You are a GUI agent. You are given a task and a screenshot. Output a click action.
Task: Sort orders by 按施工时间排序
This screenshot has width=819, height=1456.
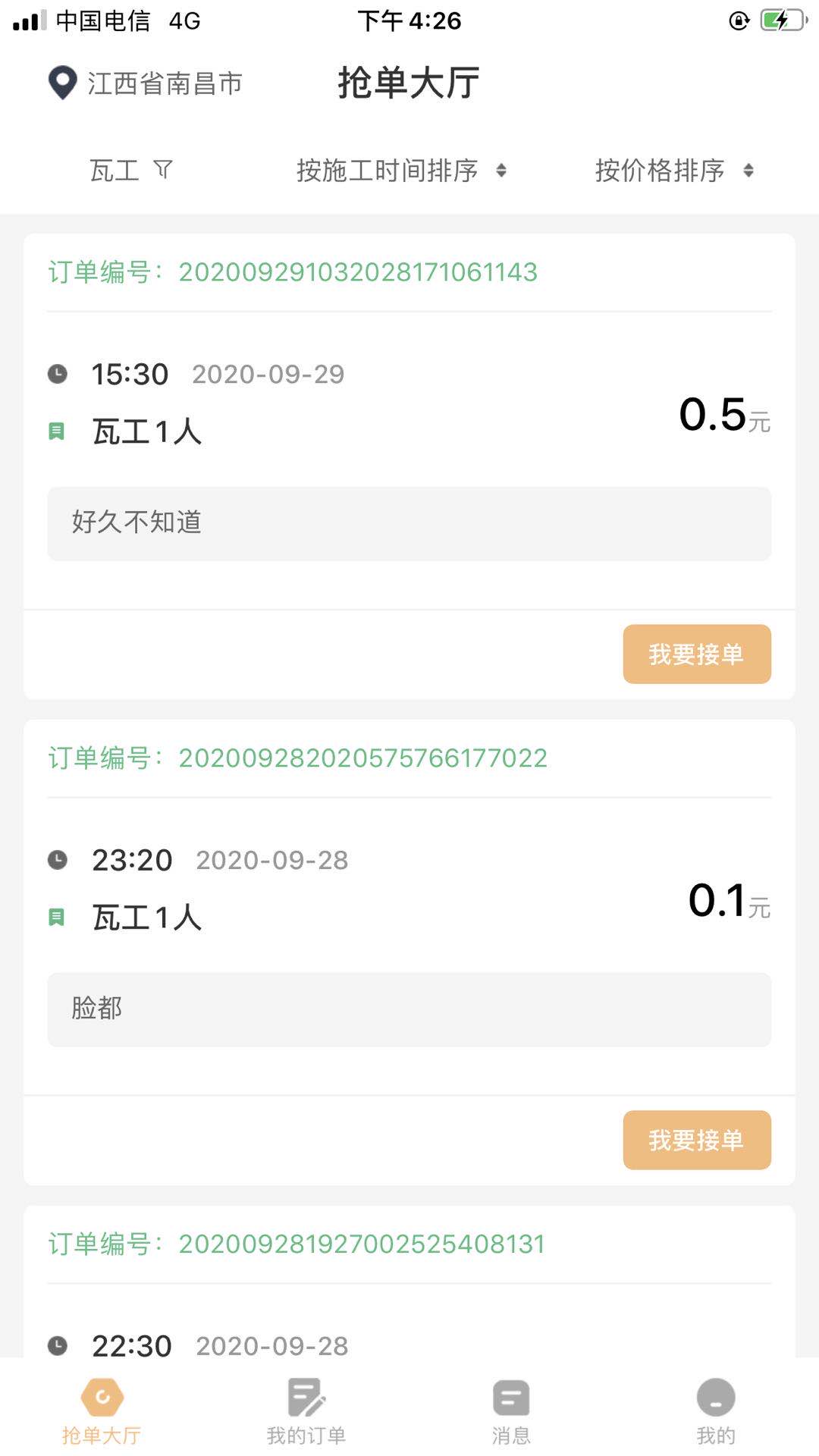pyautogui.click(x=400, y=171)
